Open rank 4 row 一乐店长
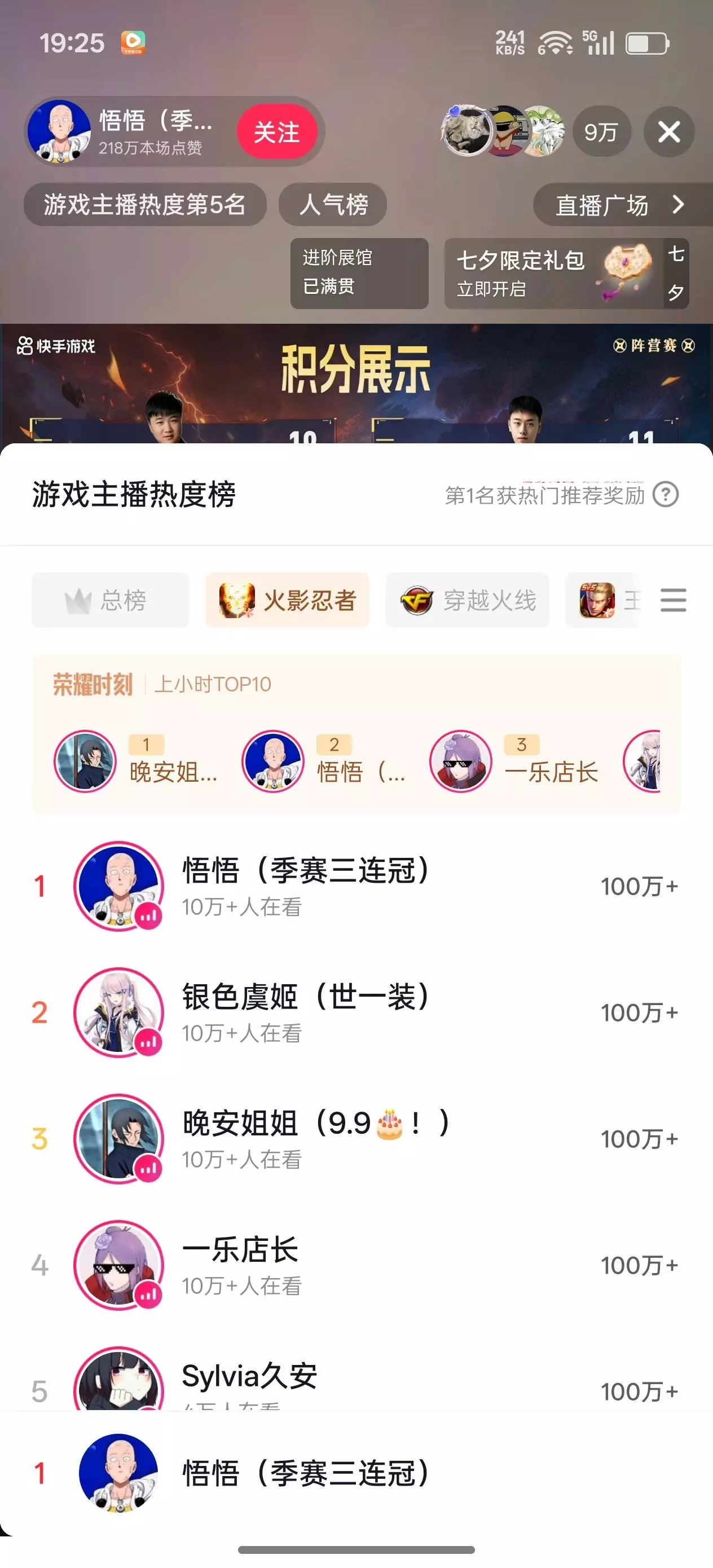The image size is (713, 1568). click(356, 1266)
